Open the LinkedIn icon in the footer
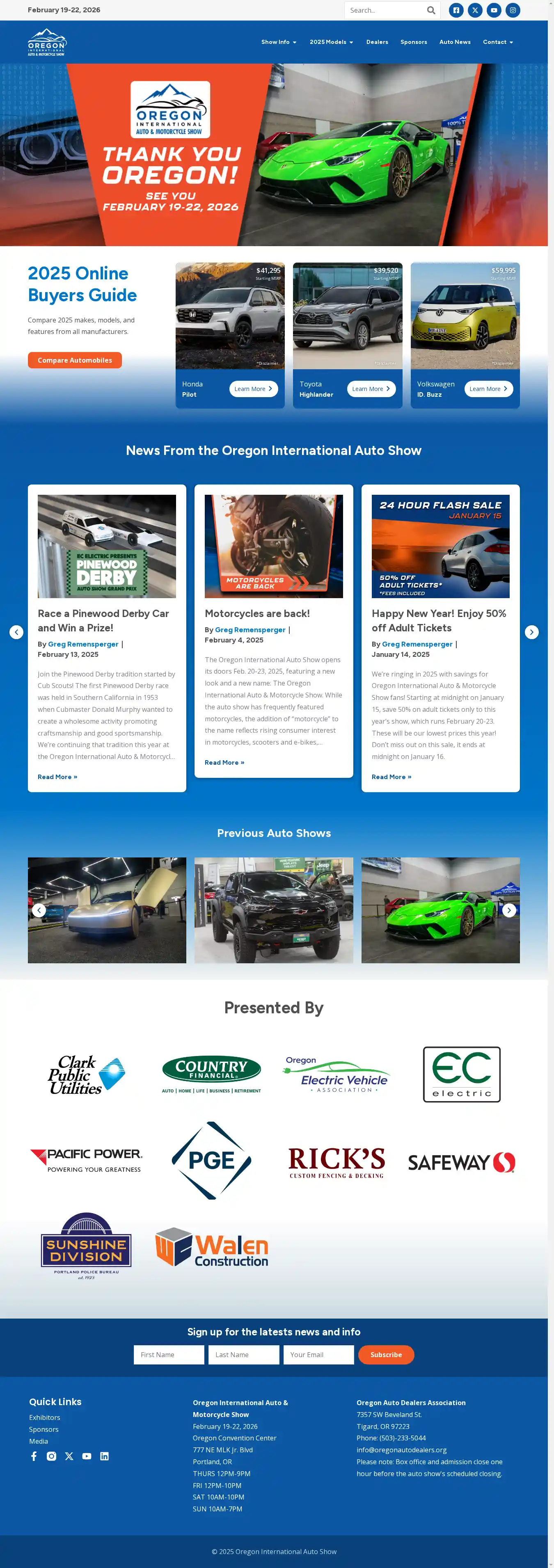Screen dimensions: 554x1568 click(104, 1456)
